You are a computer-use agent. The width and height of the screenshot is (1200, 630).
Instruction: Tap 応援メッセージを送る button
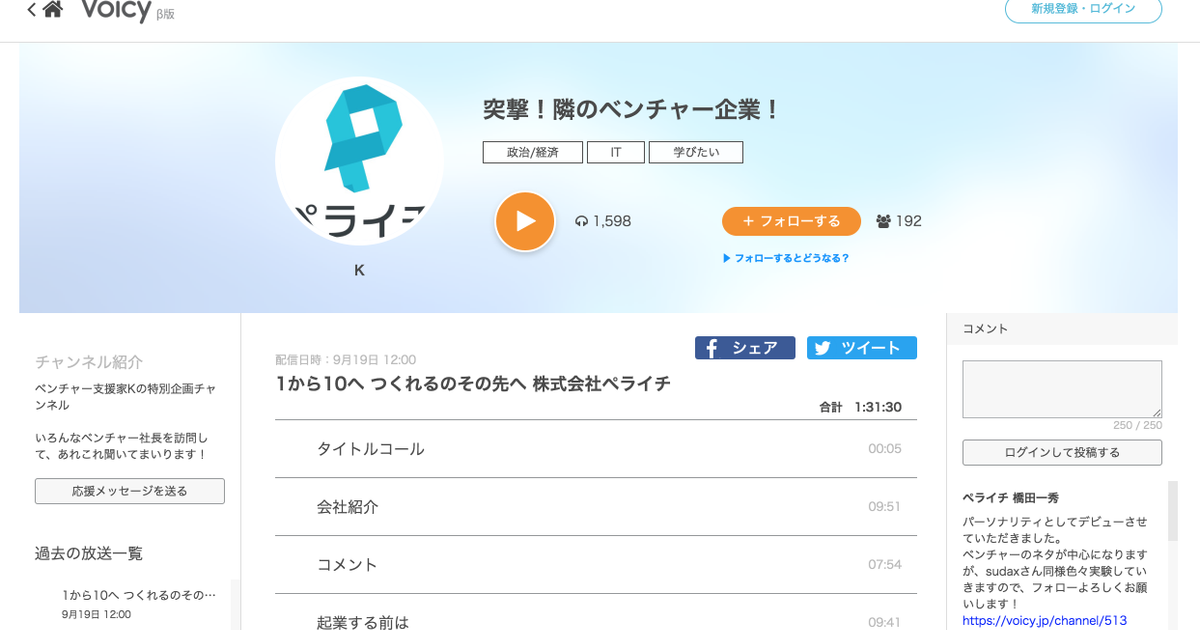130,491
